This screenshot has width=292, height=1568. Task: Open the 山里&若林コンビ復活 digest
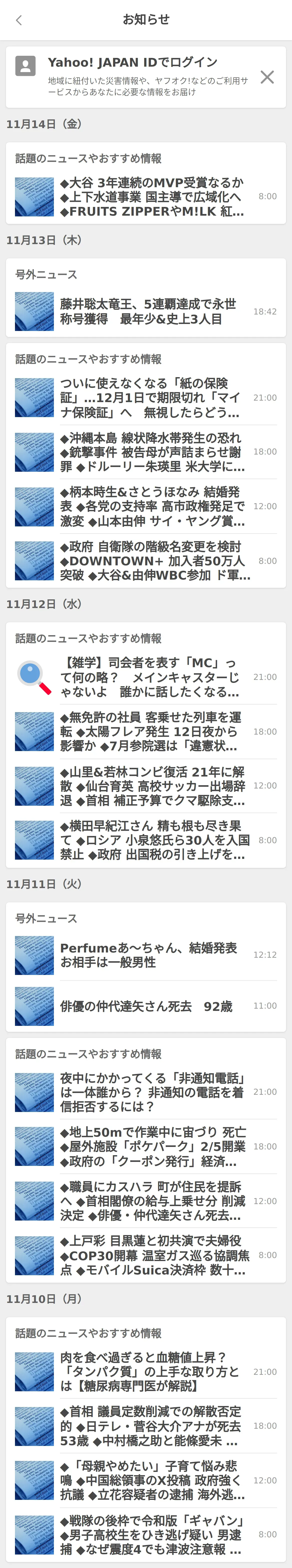coord(152,786)
